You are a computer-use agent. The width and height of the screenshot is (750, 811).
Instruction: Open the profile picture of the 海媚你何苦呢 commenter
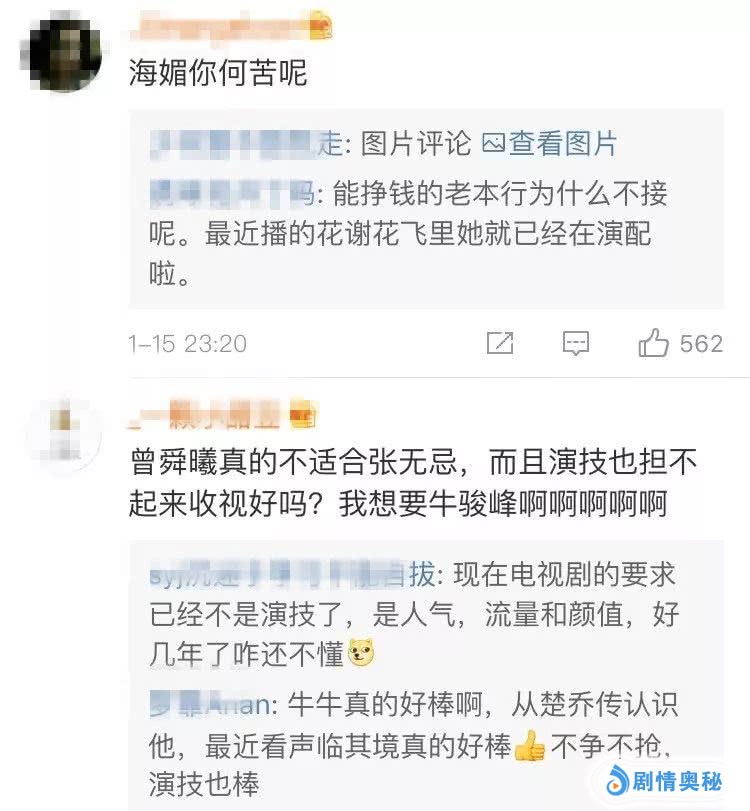click(x=65, y=50)
